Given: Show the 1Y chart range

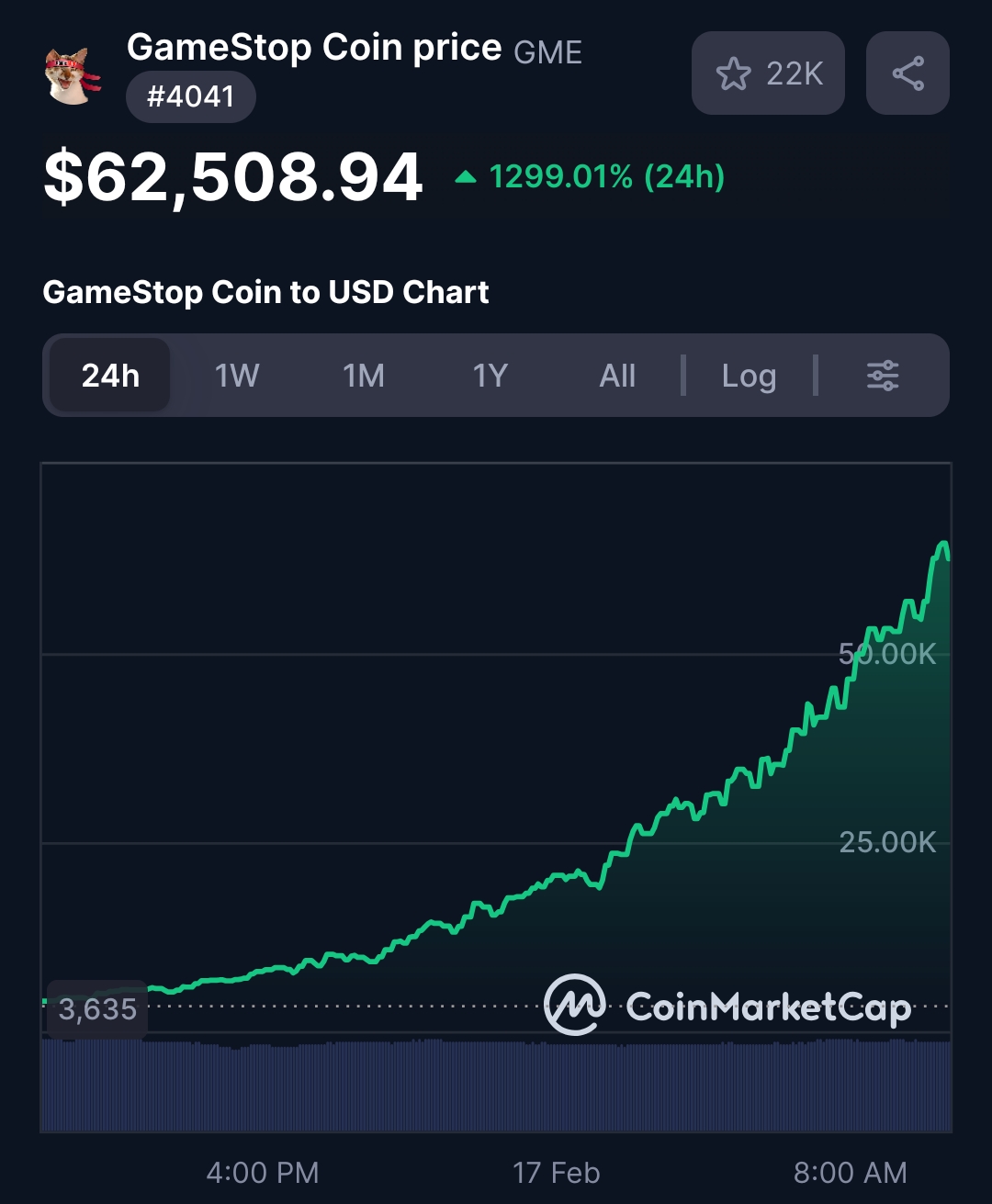Looking at the screenshot, I should [x=490, y=376].
